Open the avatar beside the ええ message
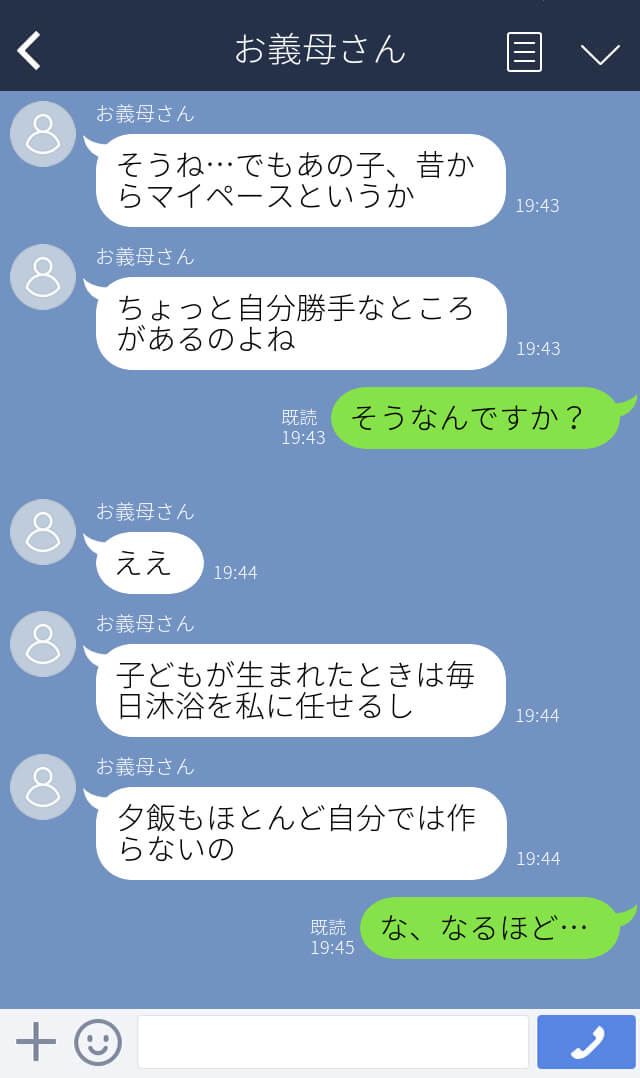The width and height of the screenshot is (640, 1078). 43,532
